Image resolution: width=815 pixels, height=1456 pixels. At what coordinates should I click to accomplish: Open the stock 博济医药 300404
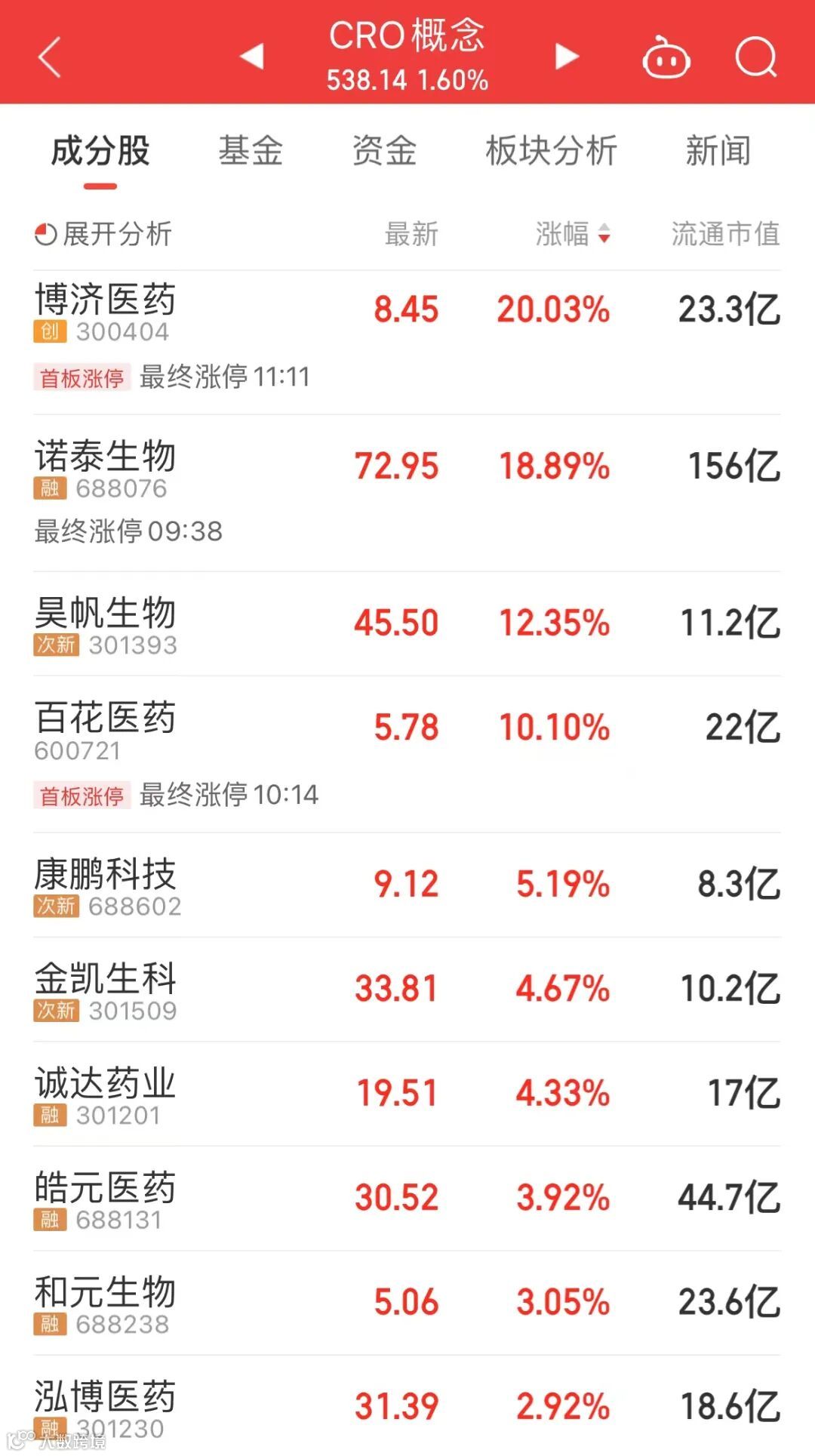[x=106, y=312]
